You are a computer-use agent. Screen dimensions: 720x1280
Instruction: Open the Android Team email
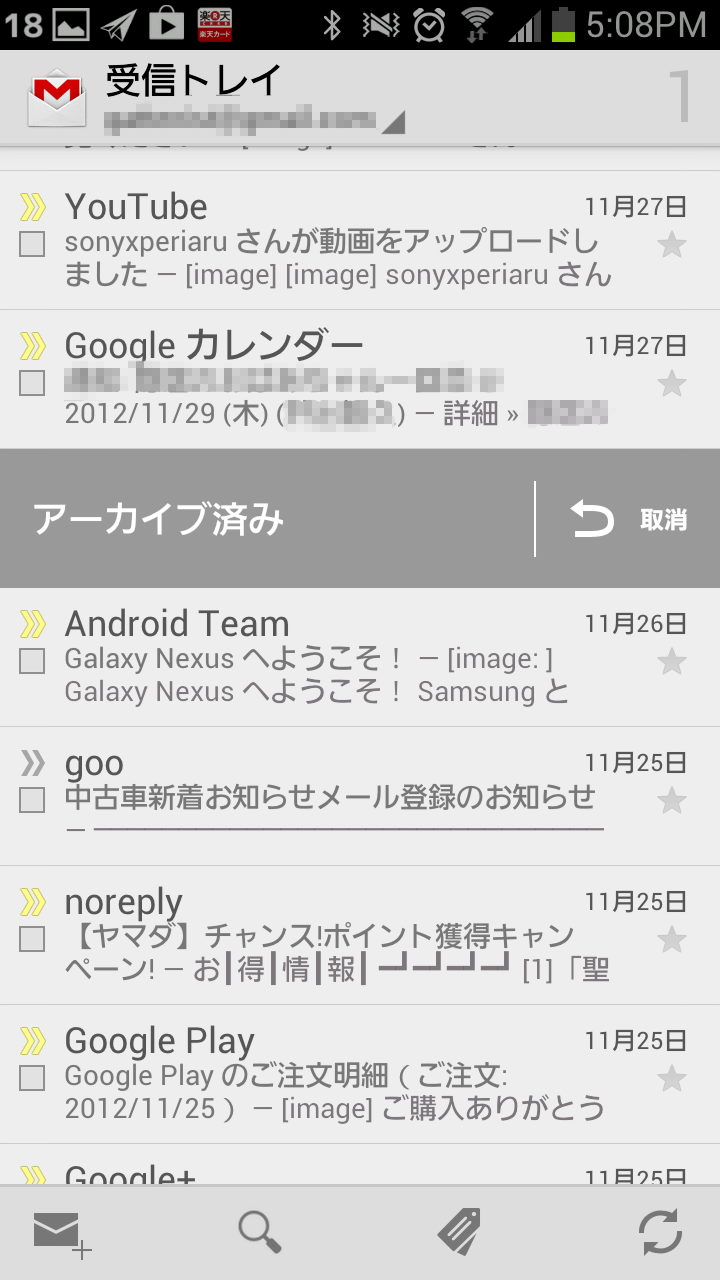pyautogui.click(x=360, y=657)
